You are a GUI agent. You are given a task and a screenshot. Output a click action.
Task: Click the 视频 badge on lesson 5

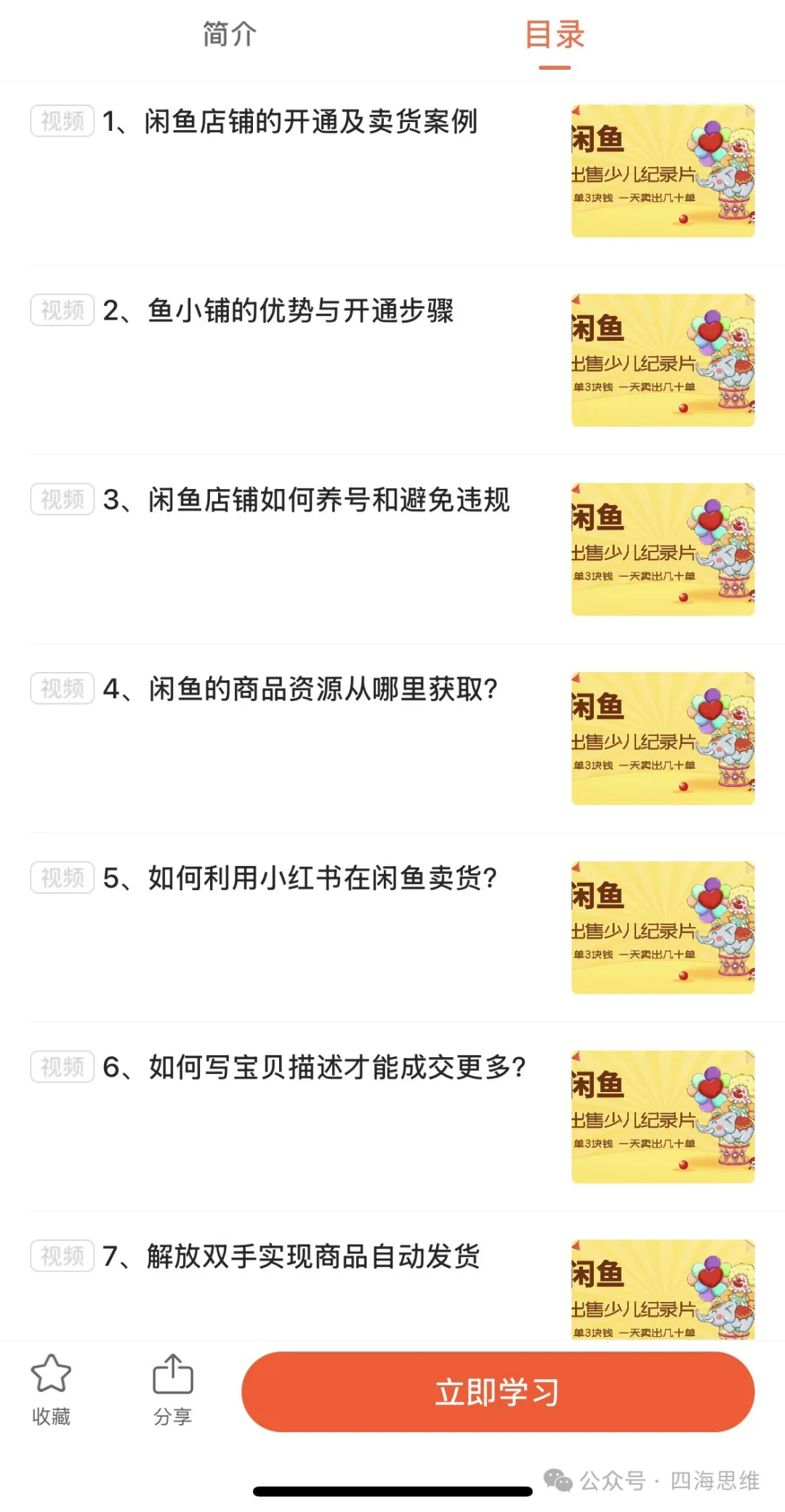[x=61, y=877]
